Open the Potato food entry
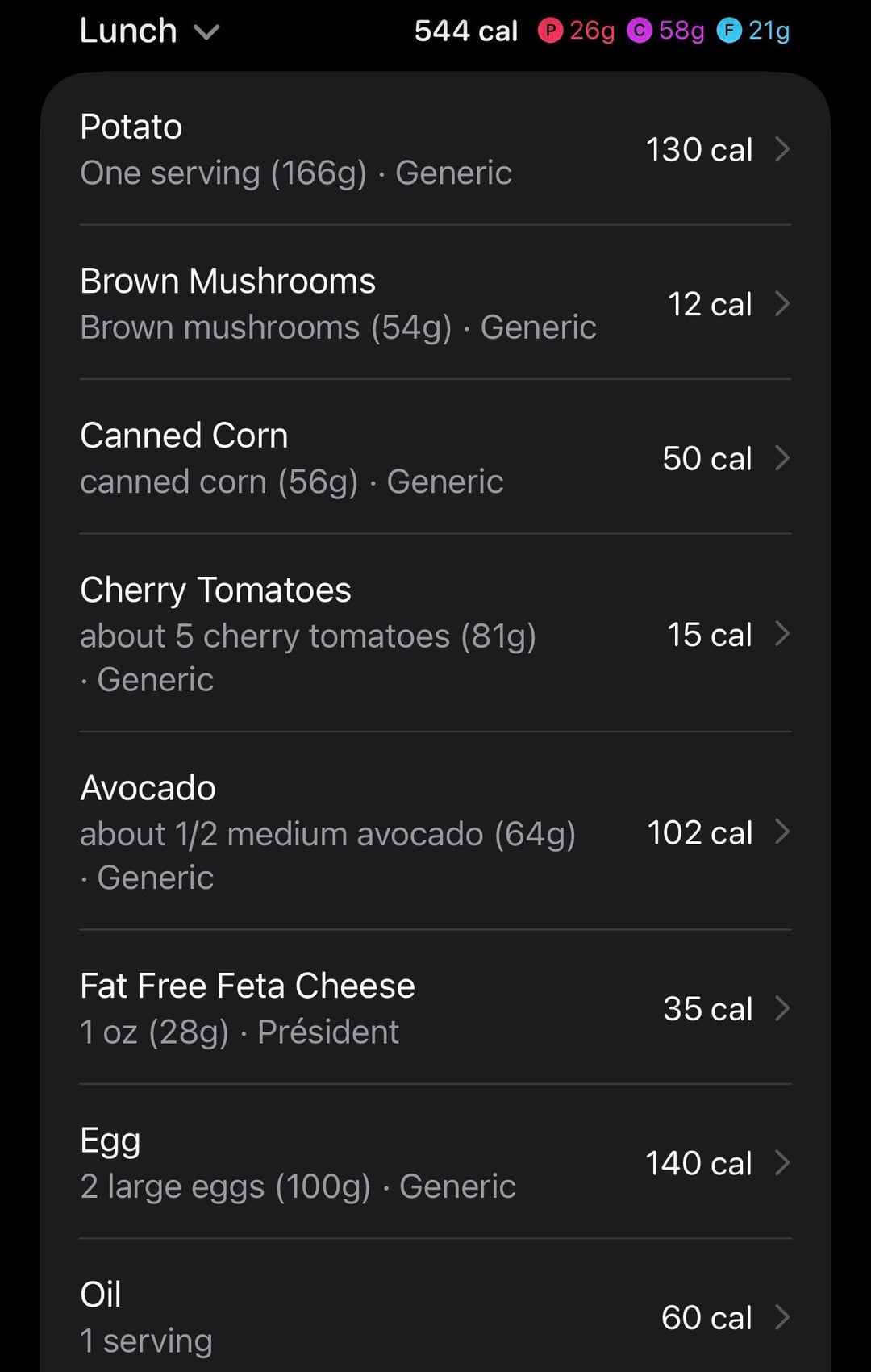 pos(435,149)
